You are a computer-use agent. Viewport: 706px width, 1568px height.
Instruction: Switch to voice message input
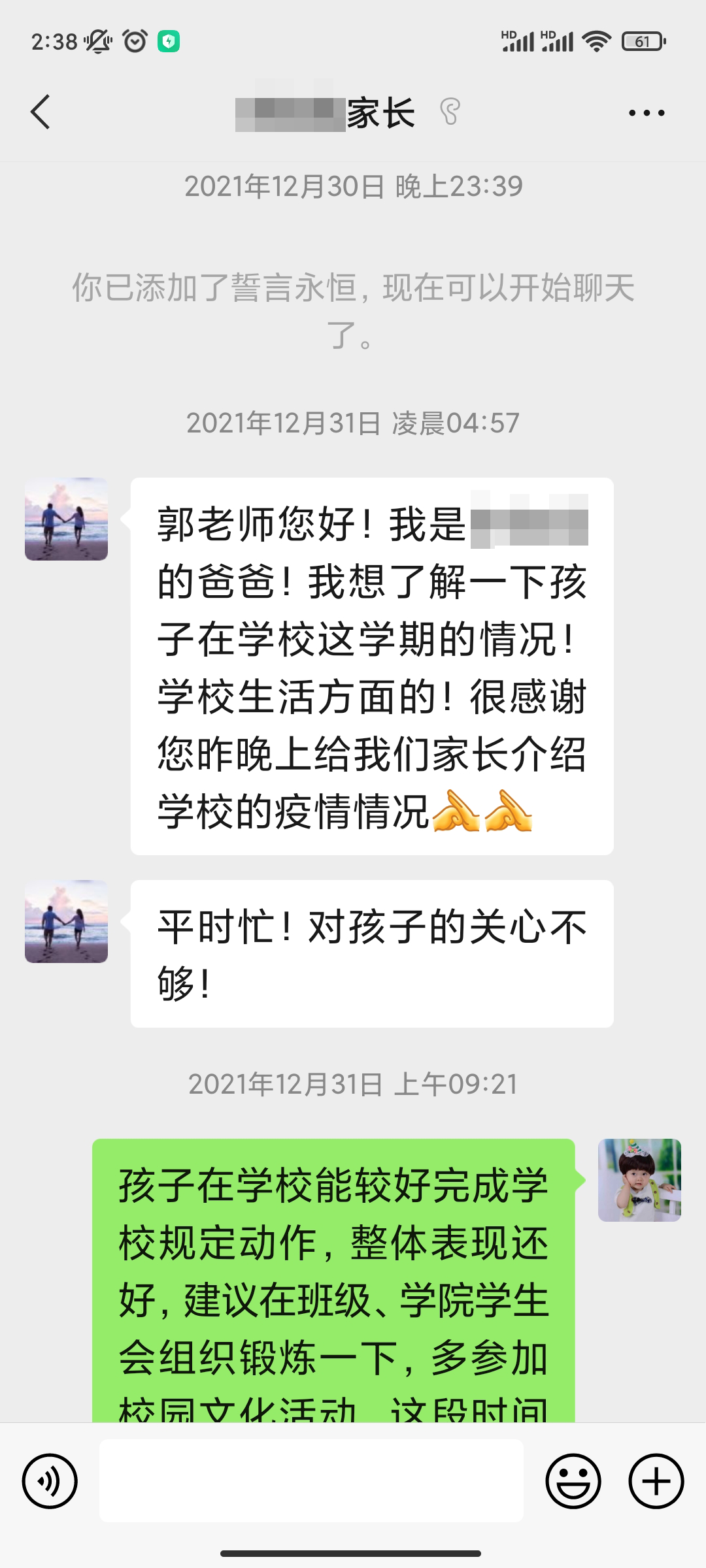click(50, 1480)
